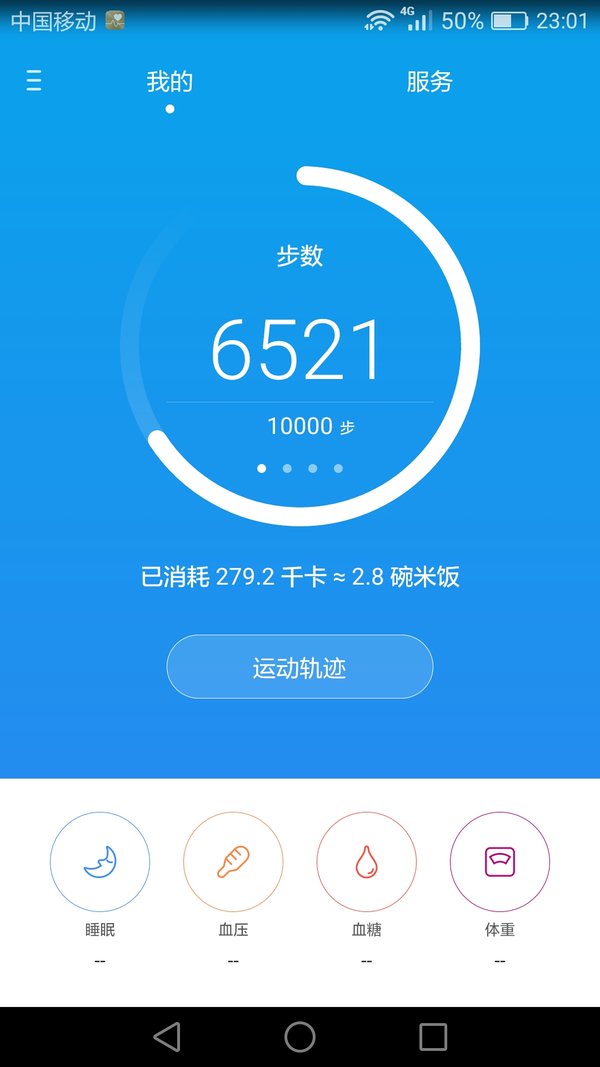Open the 睡眠 sleep tracker
Screen dimensions: 600x1067
point(100,861)
